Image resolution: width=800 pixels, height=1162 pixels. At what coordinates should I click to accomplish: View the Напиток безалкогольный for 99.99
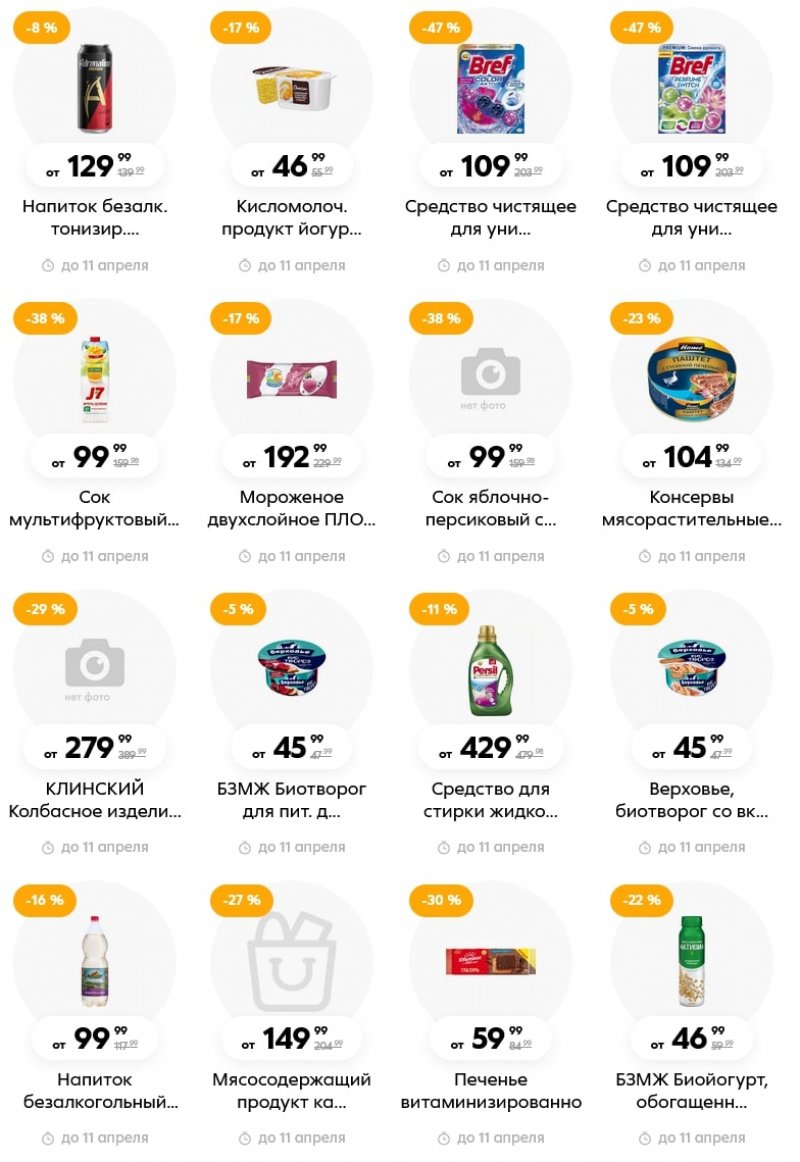click(95, 960)
